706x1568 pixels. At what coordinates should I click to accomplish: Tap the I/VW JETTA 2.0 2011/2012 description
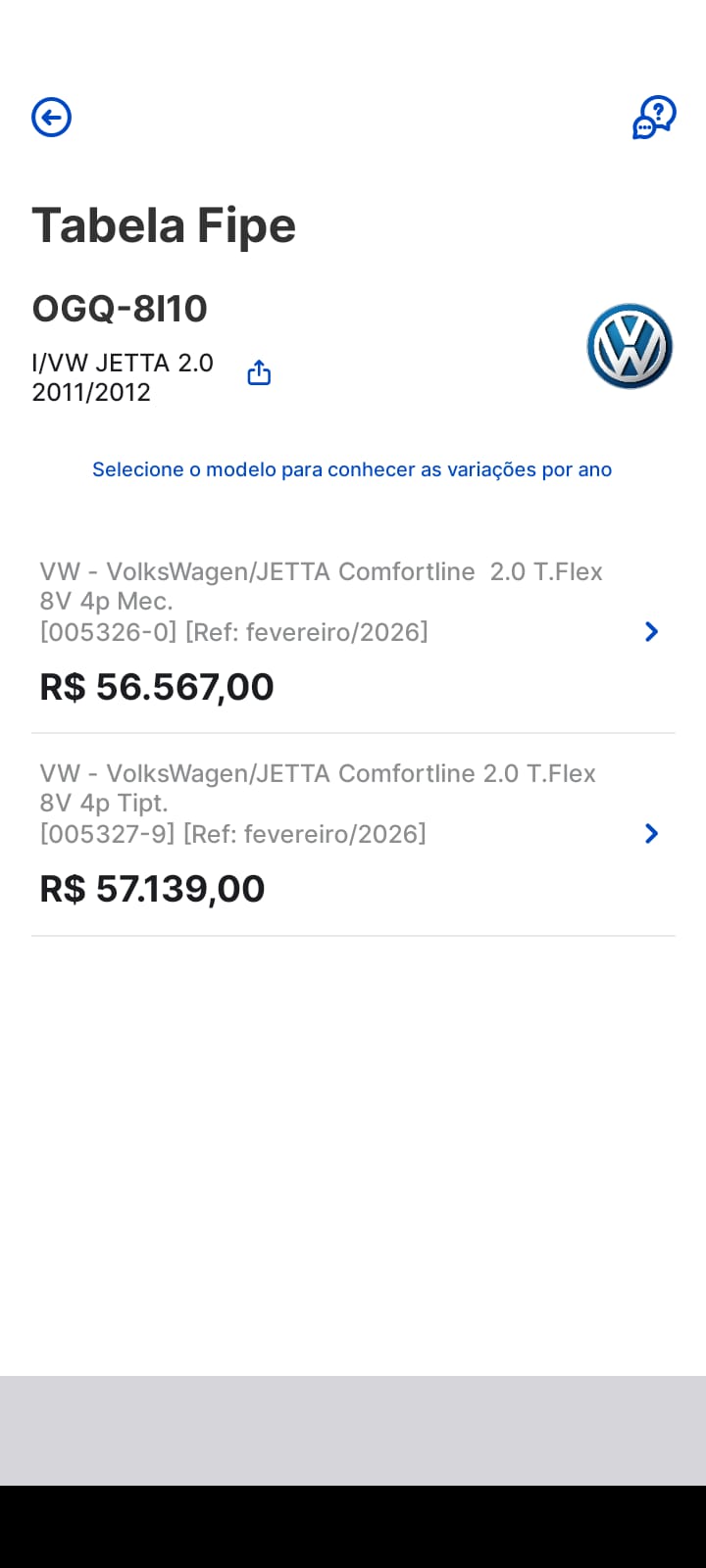coord(123,377)
